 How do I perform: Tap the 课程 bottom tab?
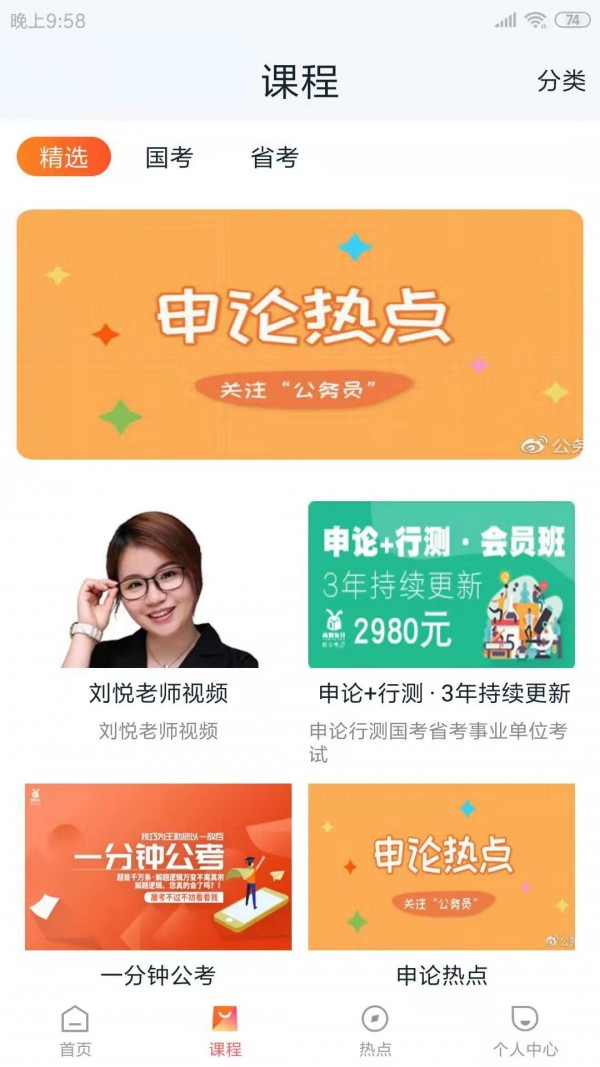[225, 1031]
